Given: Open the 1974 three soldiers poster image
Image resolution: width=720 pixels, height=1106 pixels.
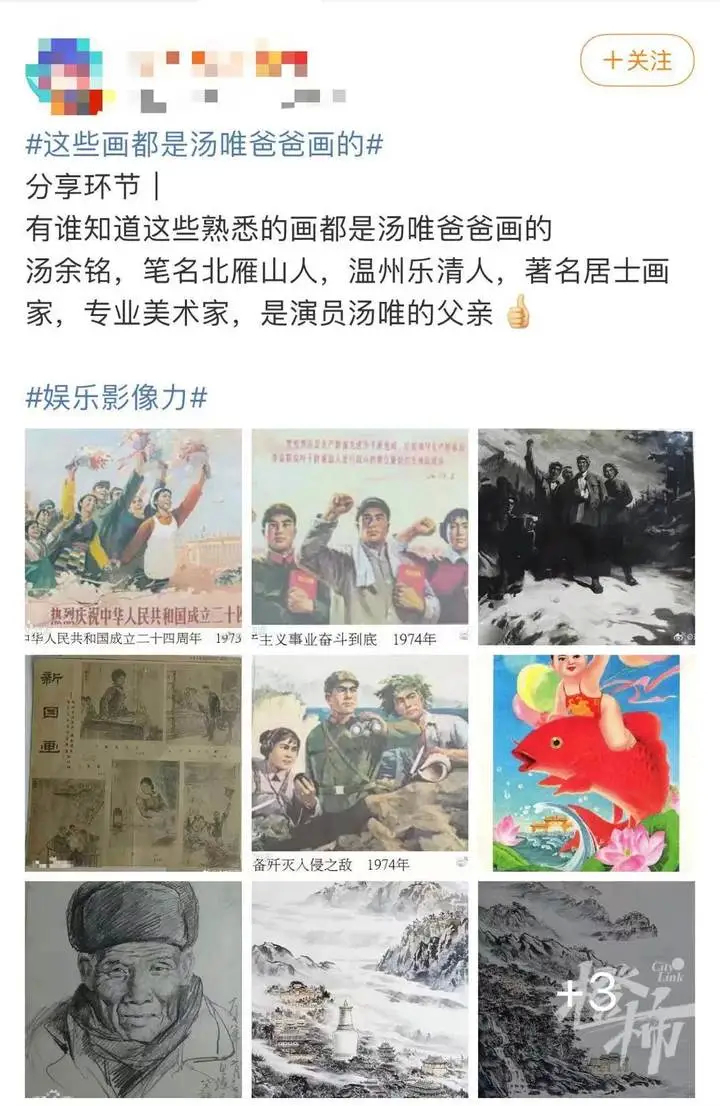Looking at the screenshot, I should click(360, 537).
